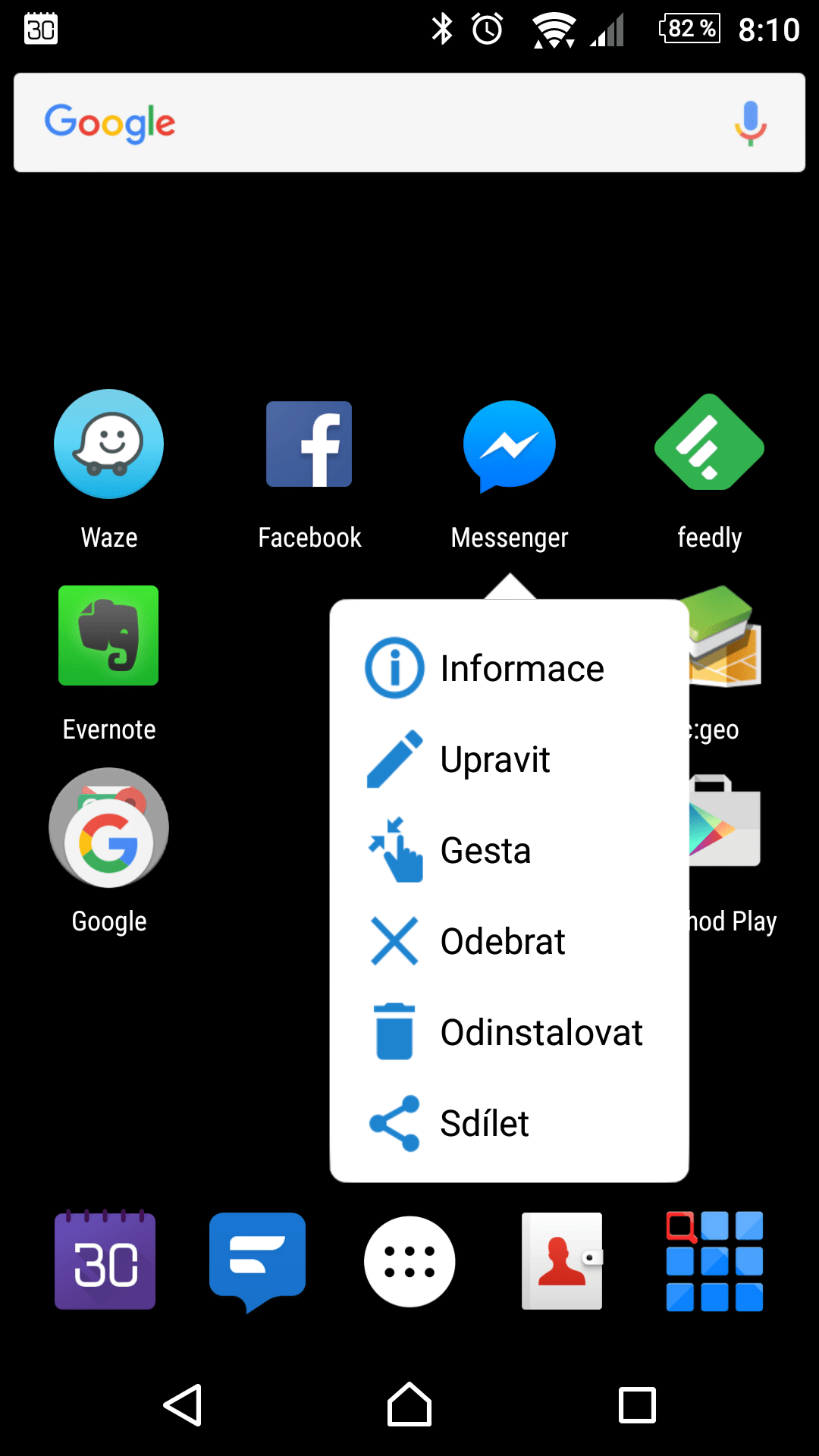Open the calendar app in the dock
The width and height of the screenshot is (819, 1456).
pyautogui.click(x=105, y=1260)
